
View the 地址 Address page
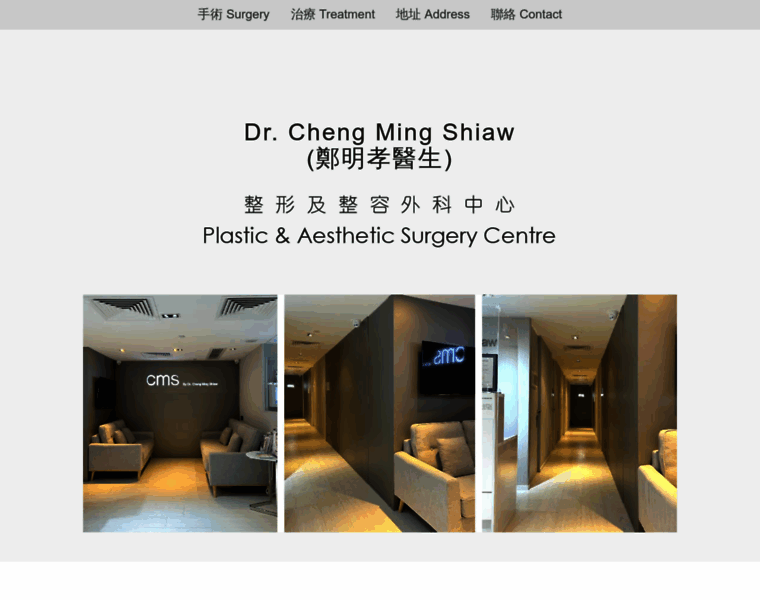[x=432, y=14]
